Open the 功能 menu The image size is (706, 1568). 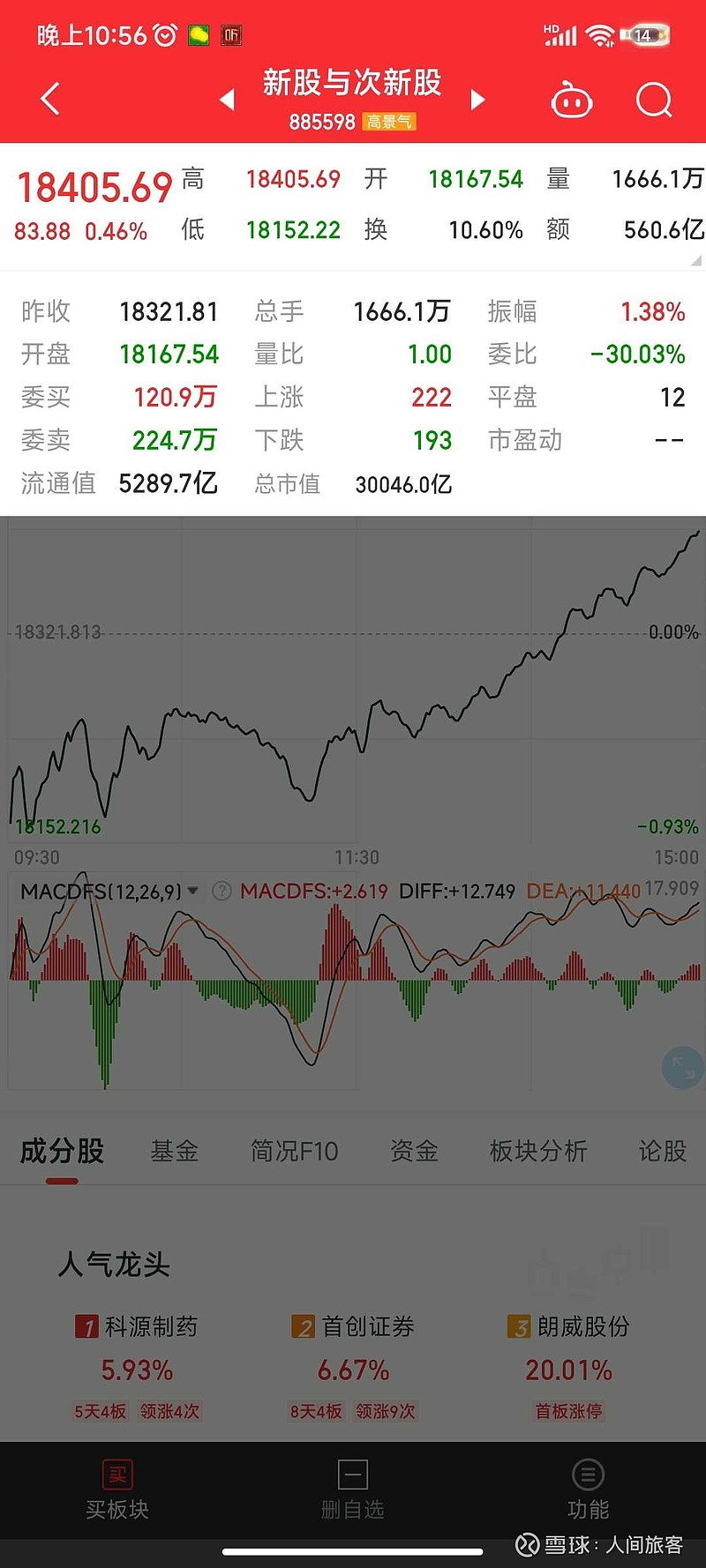point(588,1490)
